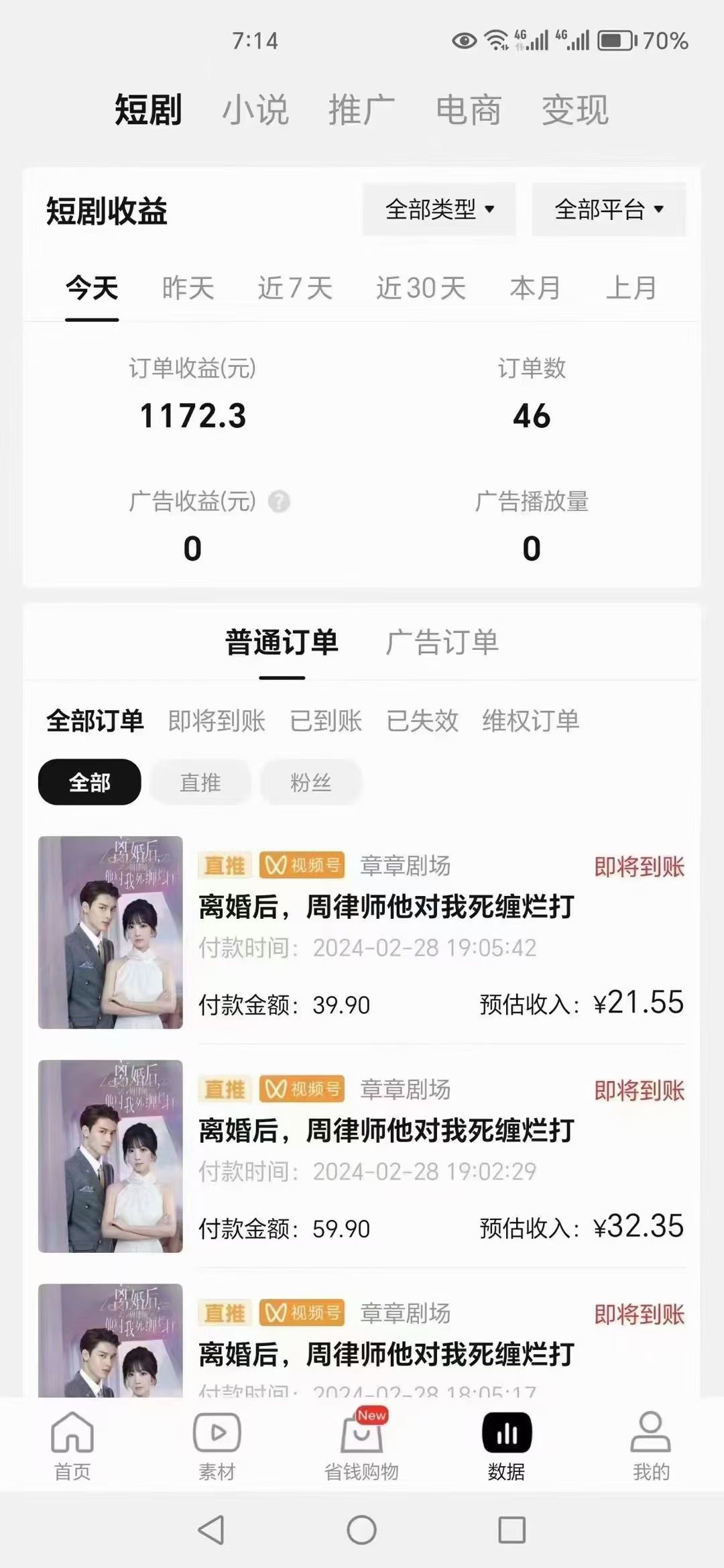Image resolution: width=724 pixels, height=1568 pixels.
Task: Tap the system back button
Action: 212,1530
